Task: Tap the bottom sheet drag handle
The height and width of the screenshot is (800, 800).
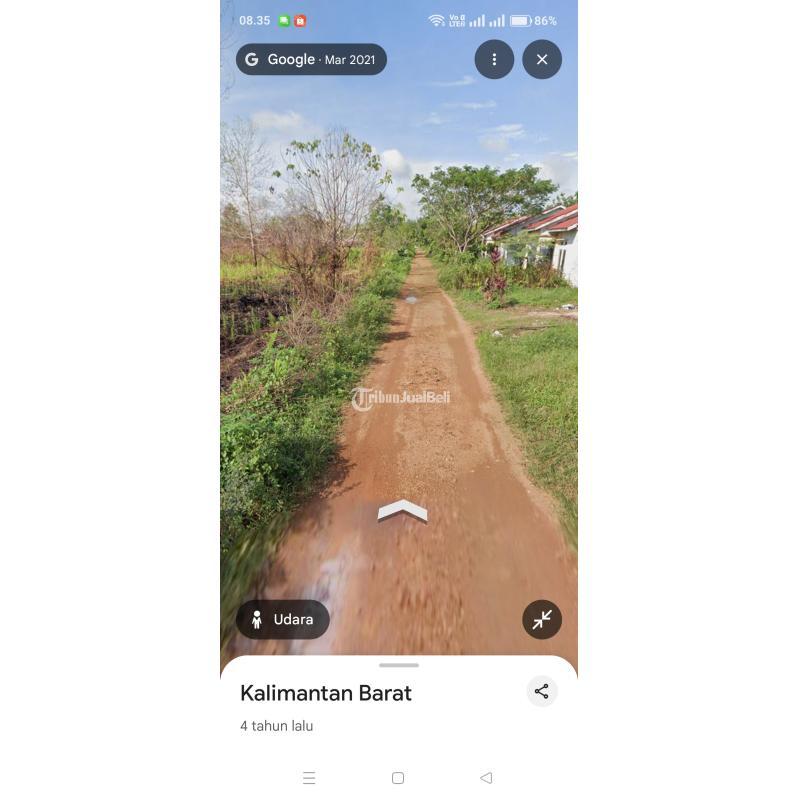Action: [x=399, y=665]
